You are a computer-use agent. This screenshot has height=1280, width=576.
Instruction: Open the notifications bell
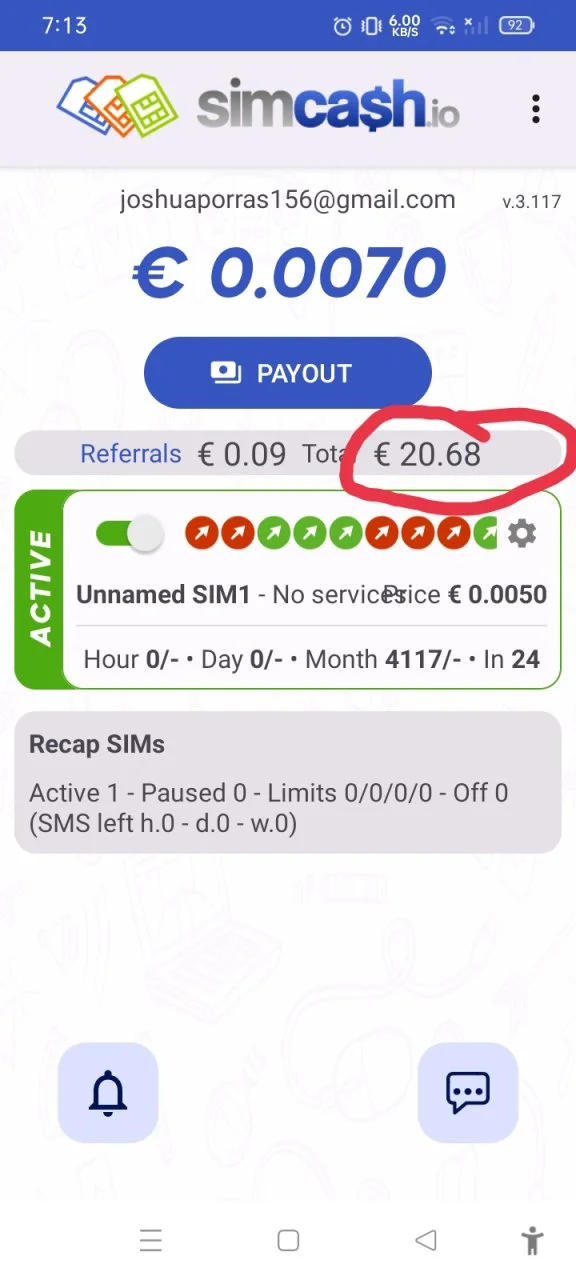108,1092
